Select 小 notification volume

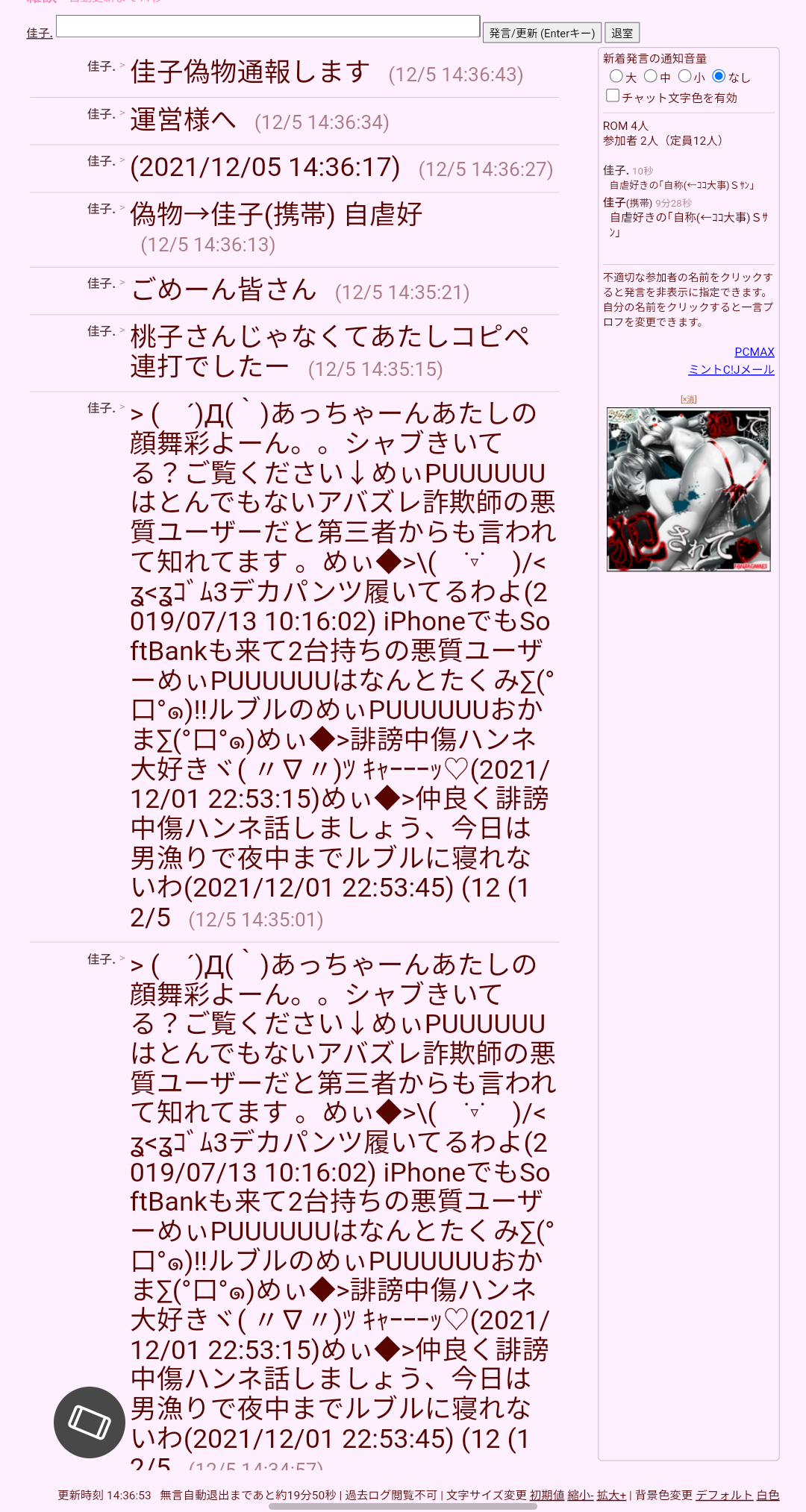pyautogui.click(x=684, y=76)
